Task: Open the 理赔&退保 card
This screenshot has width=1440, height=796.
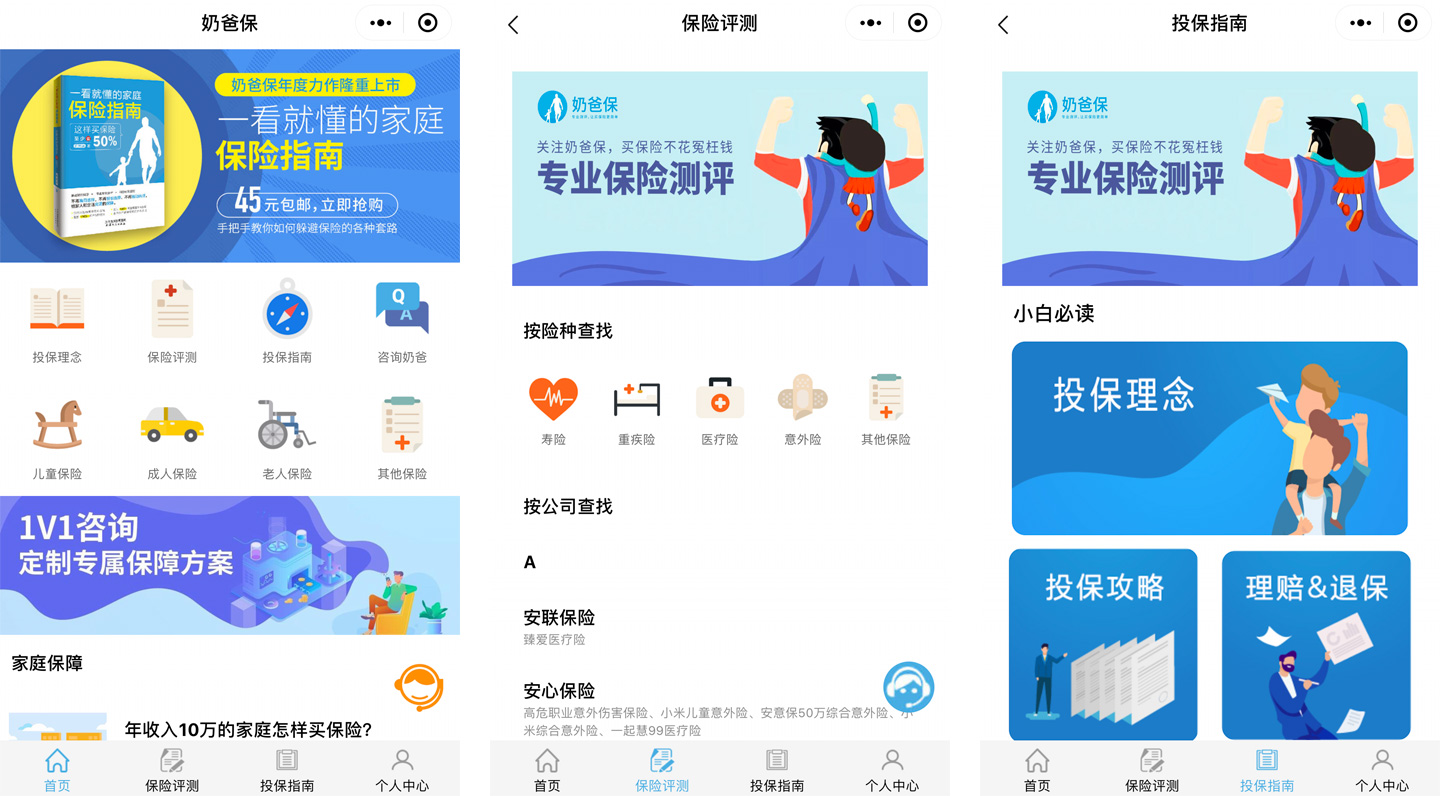Action: click(1316, 644)
